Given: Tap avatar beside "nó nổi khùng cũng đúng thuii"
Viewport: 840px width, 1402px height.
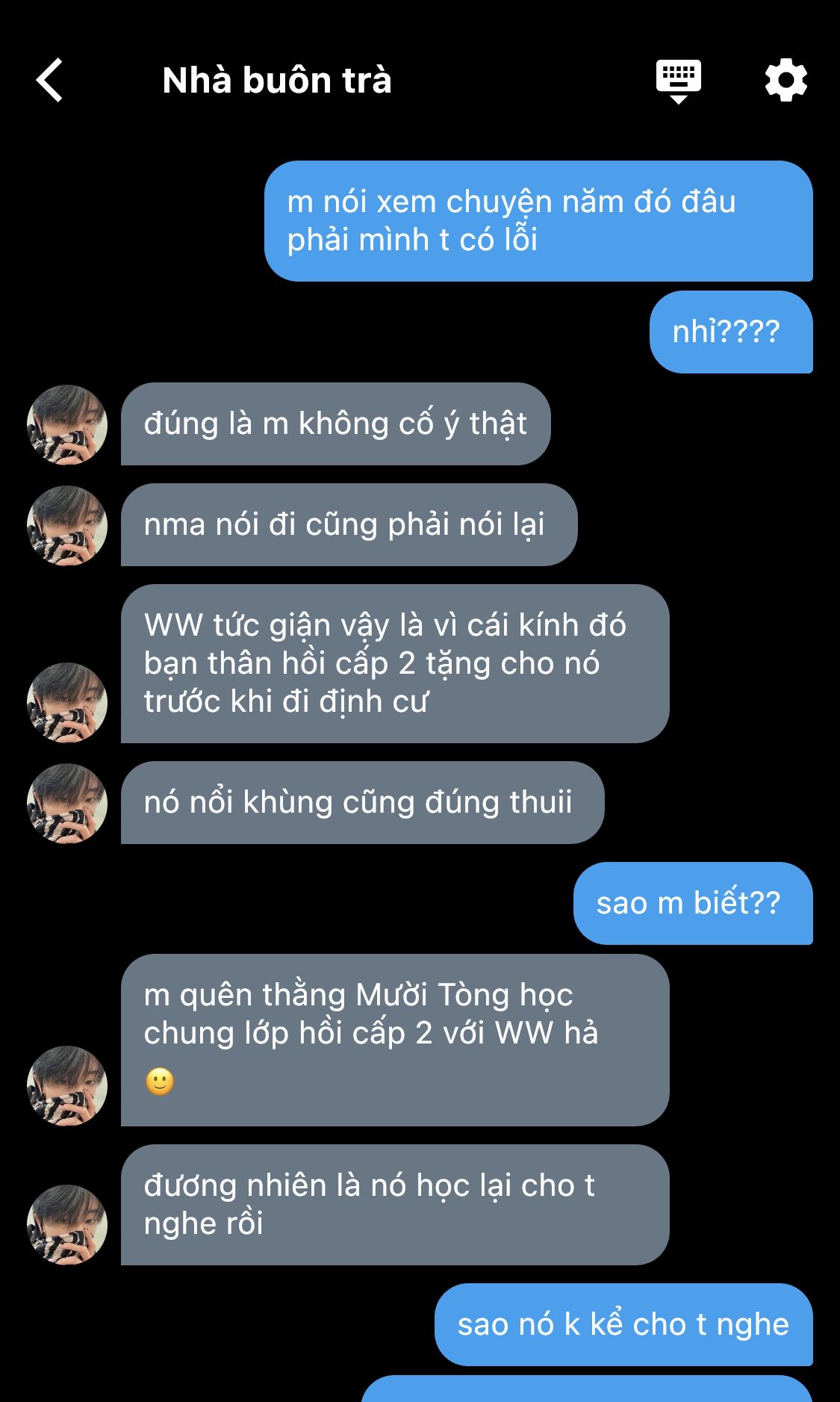Looking at the screenshot, I should point(67,804).
